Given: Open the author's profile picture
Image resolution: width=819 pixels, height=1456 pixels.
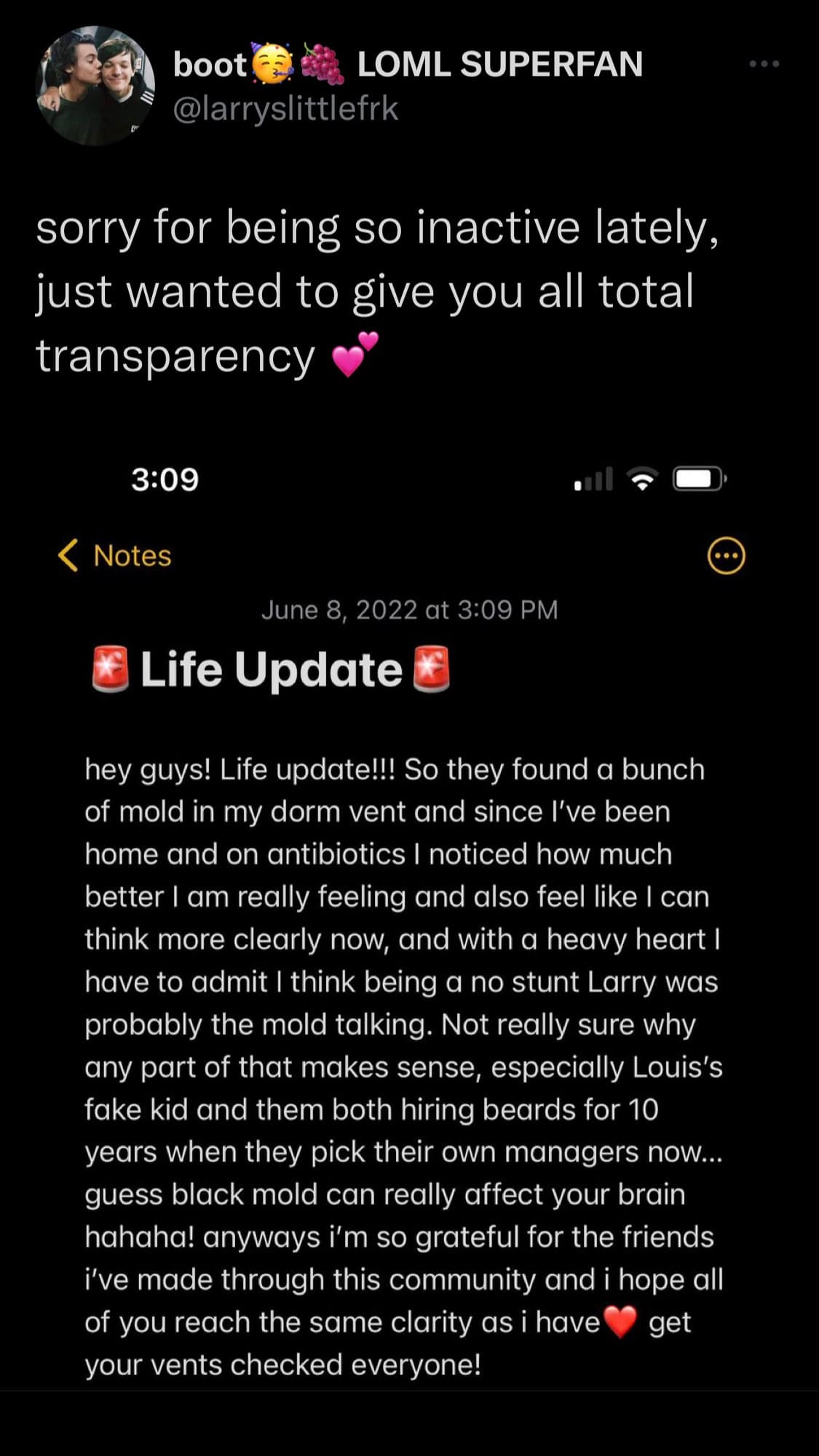Looking at the screenshot, I should coord(95,85).
